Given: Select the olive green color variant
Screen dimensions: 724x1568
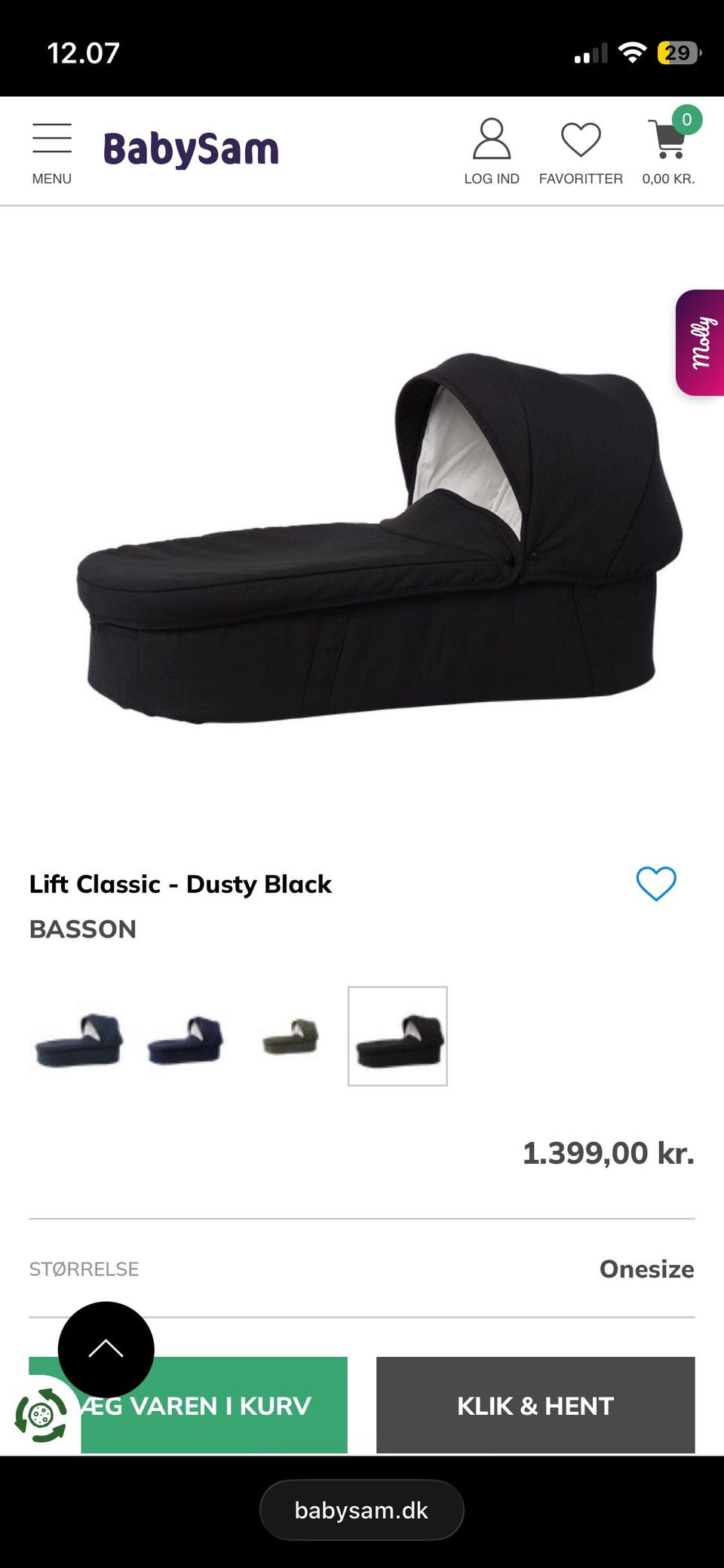Looking at the screenshot, I should click(x=291, y=1036).
